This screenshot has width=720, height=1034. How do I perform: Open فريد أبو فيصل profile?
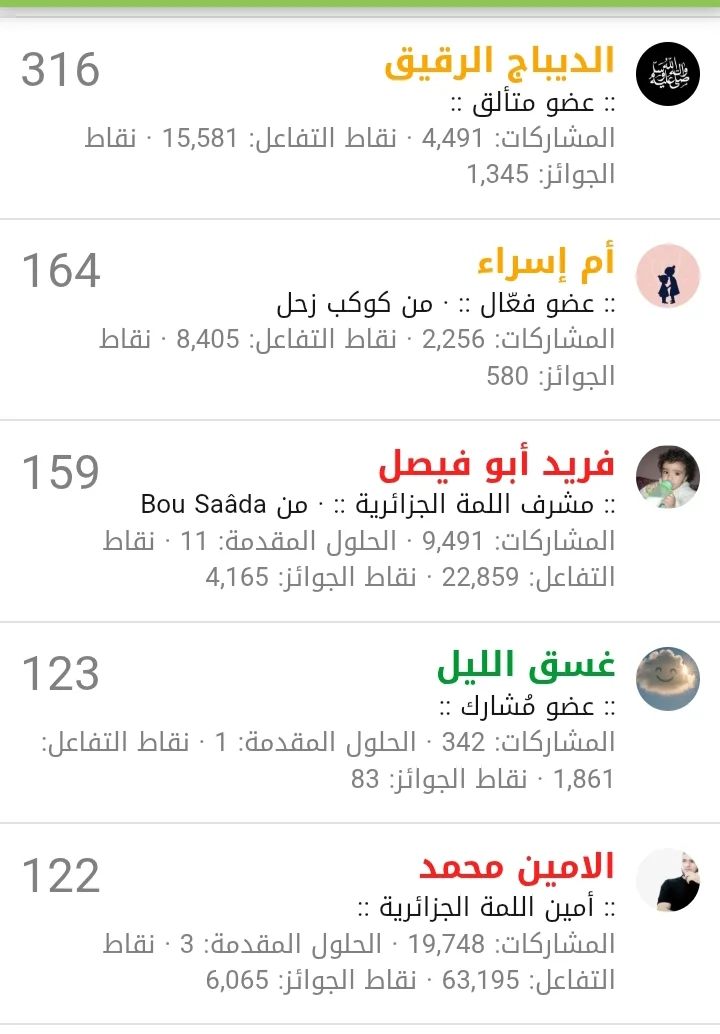point(496,465)
